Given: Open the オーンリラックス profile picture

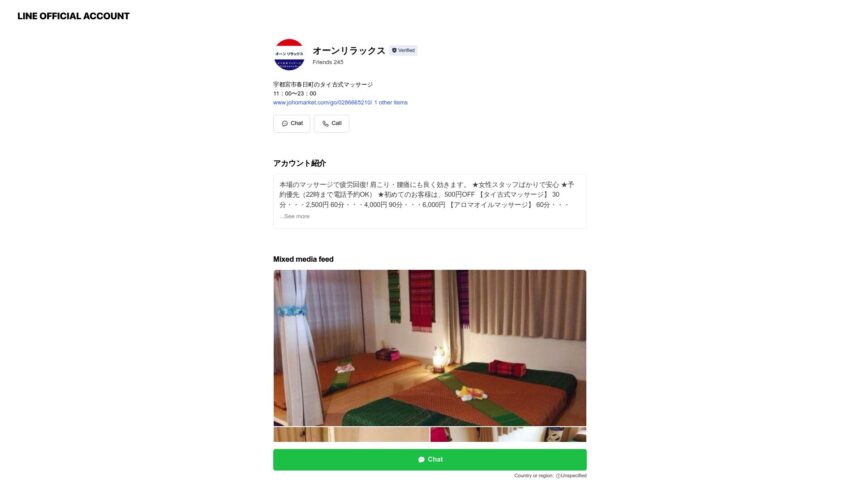Looking at the screenshot, I should click(x=289, y=54).
